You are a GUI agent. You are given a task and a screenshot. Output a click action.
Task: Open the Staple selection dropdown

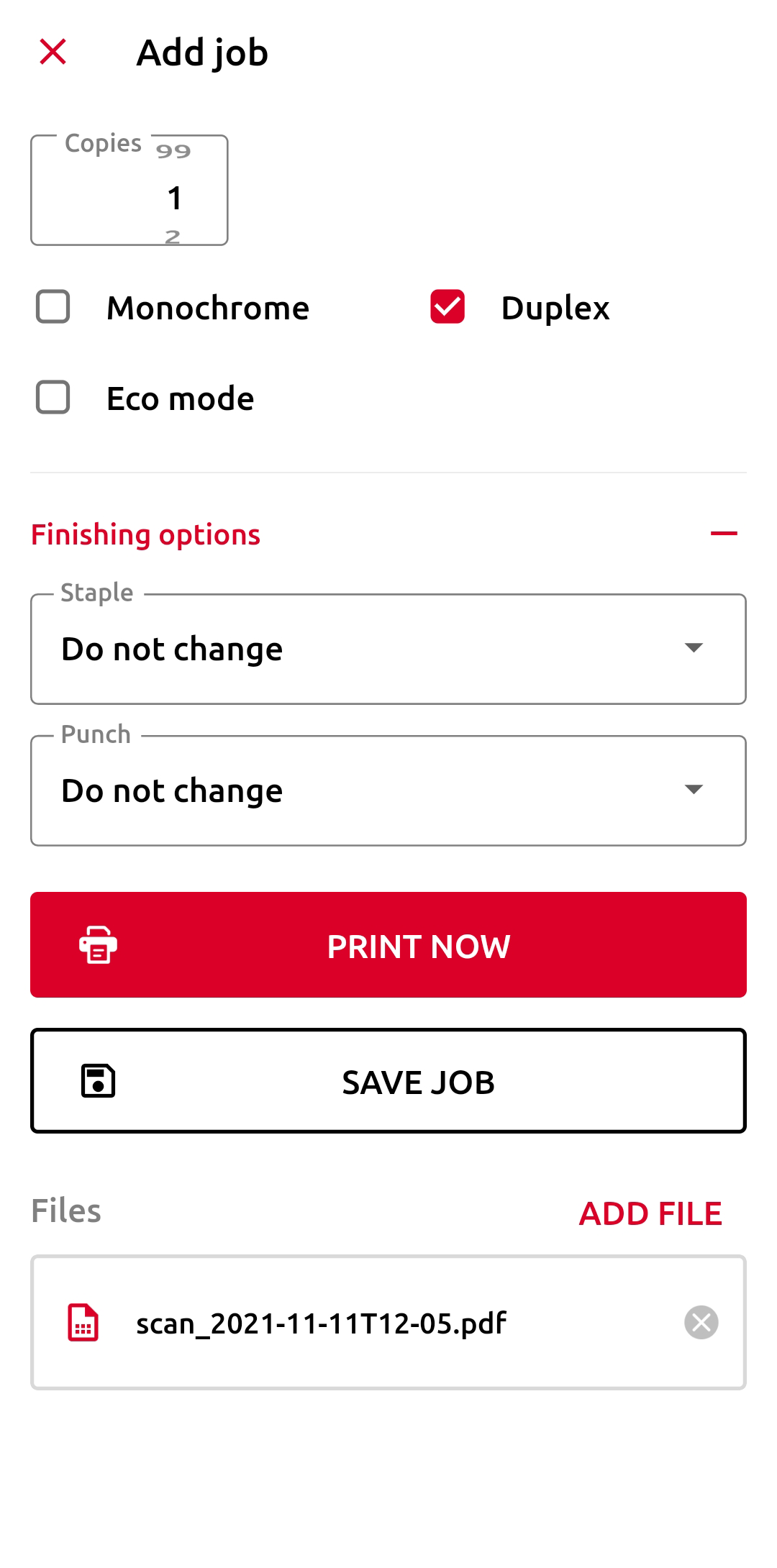[388, 648]
